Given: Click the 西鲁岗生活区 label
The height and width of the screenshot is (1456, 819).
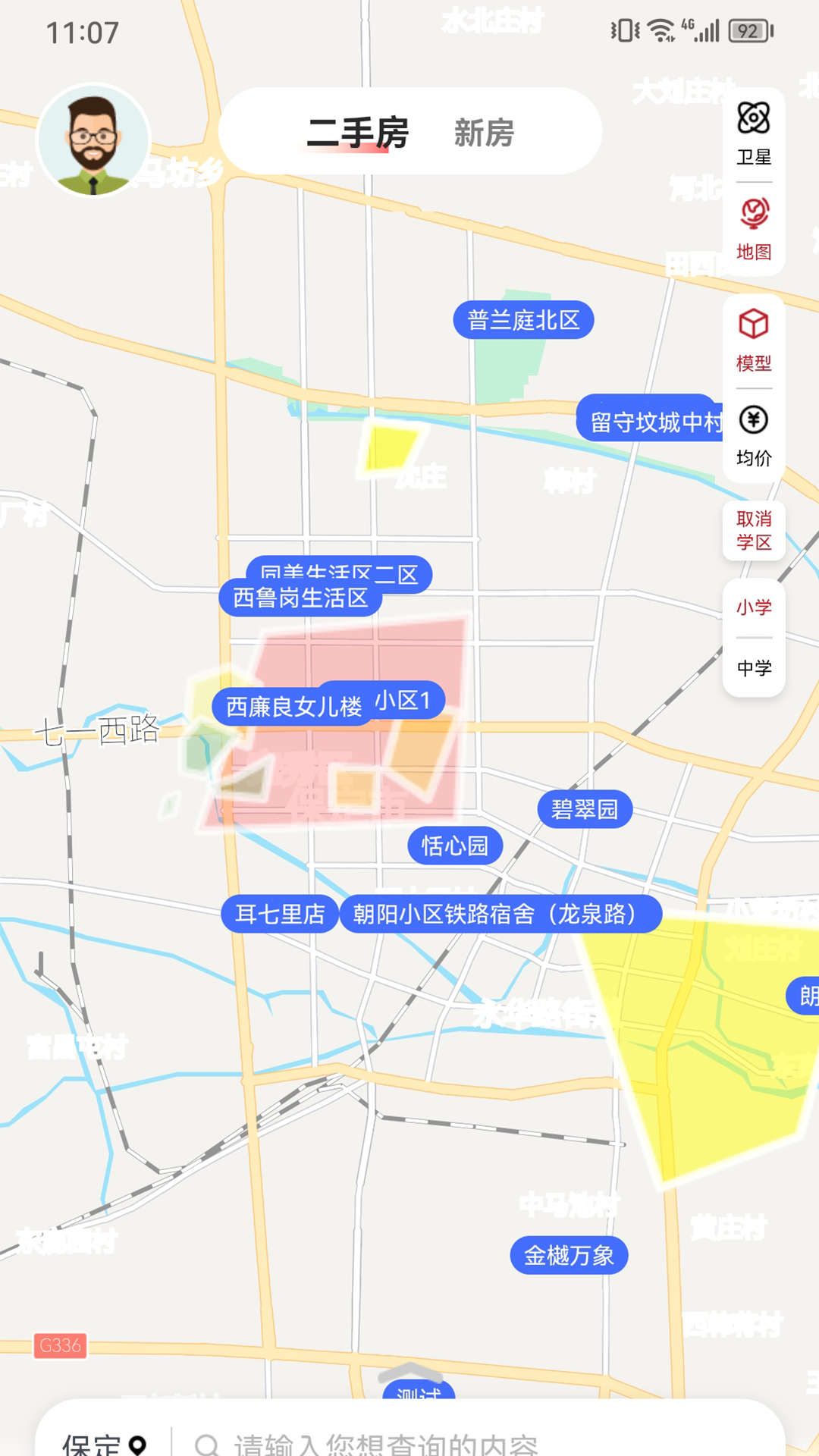Looking at the screenshot, I should [301, 598].
